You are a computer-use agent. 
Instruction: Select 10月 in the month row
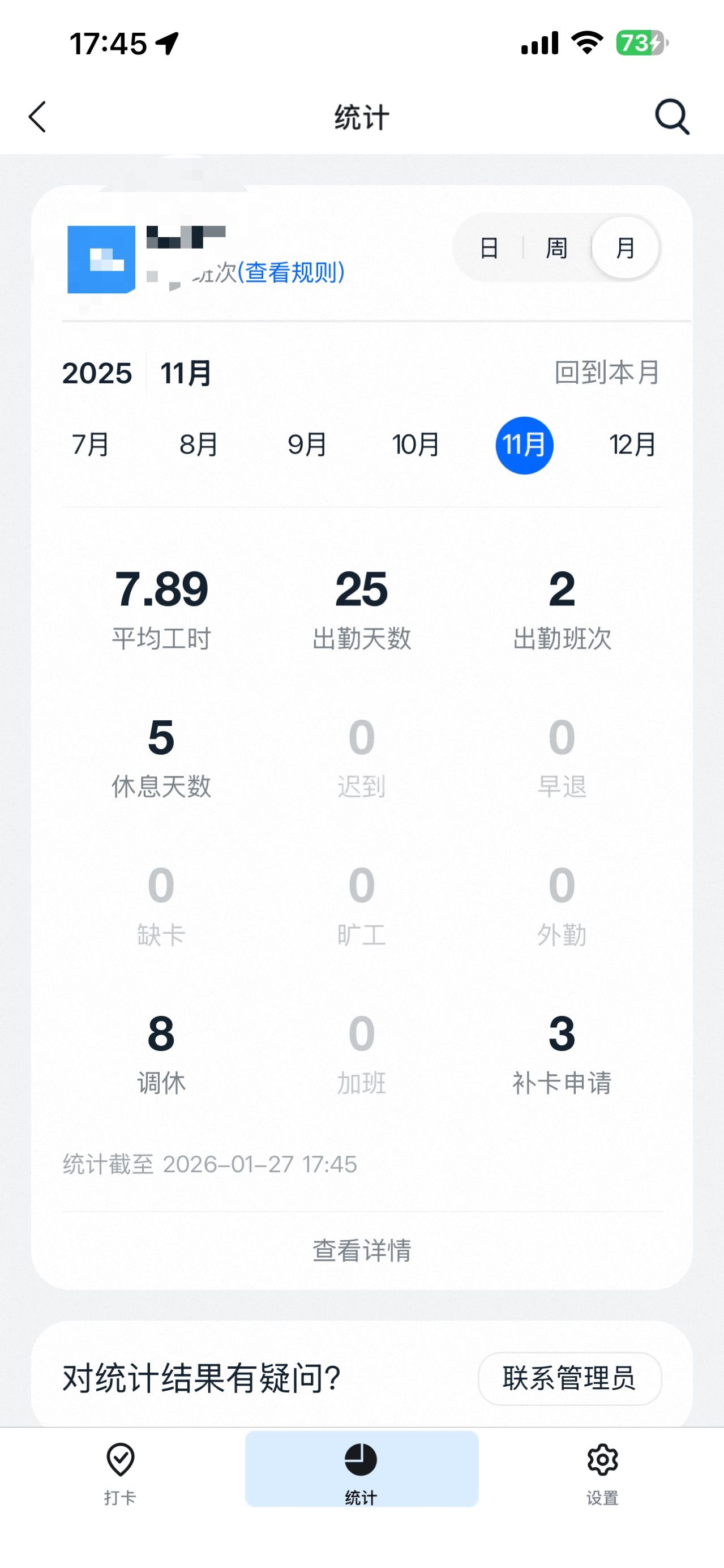(x=415, y=445)
